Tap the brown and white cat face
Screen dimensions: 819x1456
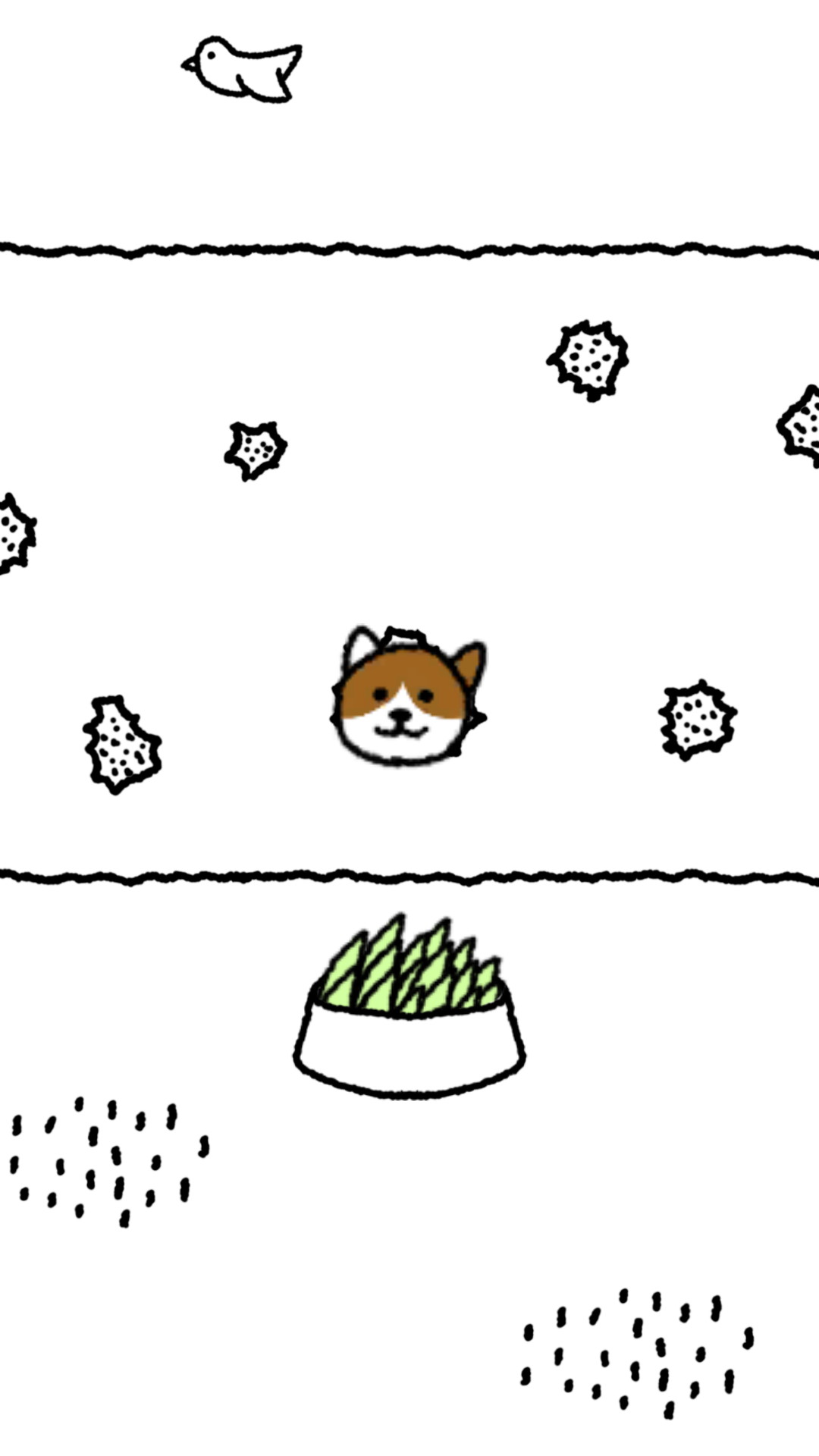409,695
